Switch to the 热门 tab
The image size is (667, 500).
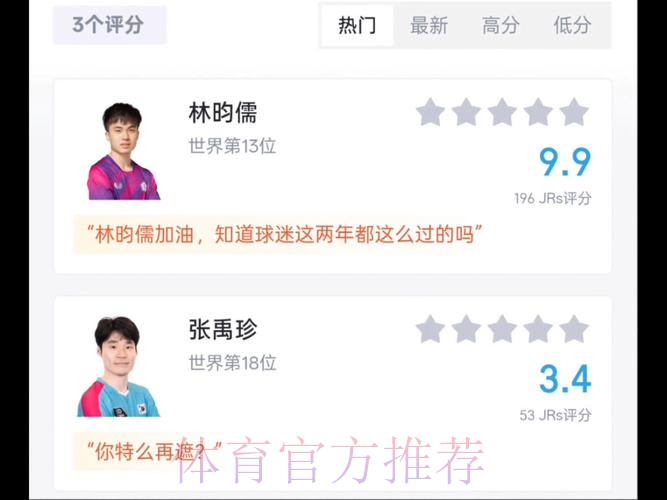click(357, 26)
